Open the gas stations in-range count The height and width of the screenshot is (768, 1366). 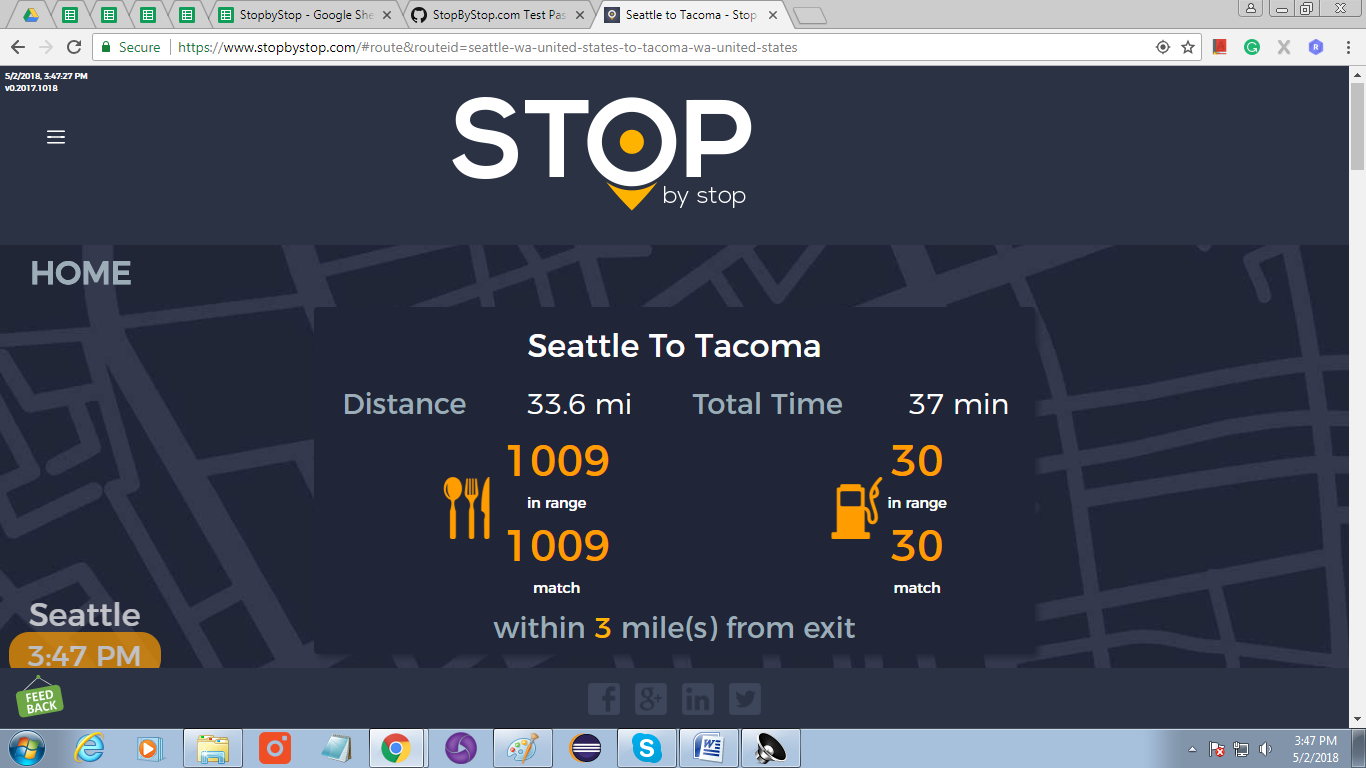point(916,462)
